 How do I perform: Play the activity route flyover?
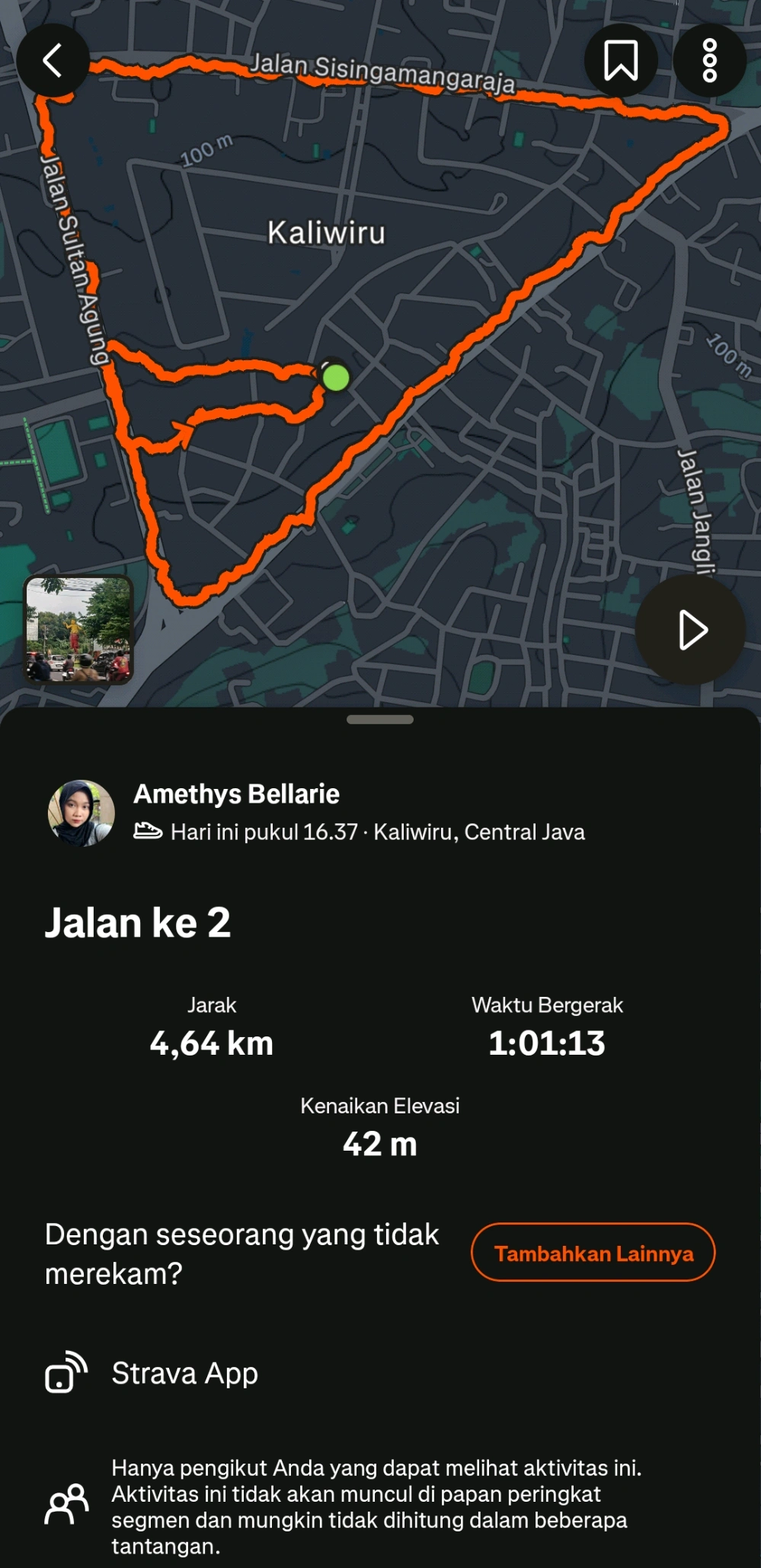691,630
